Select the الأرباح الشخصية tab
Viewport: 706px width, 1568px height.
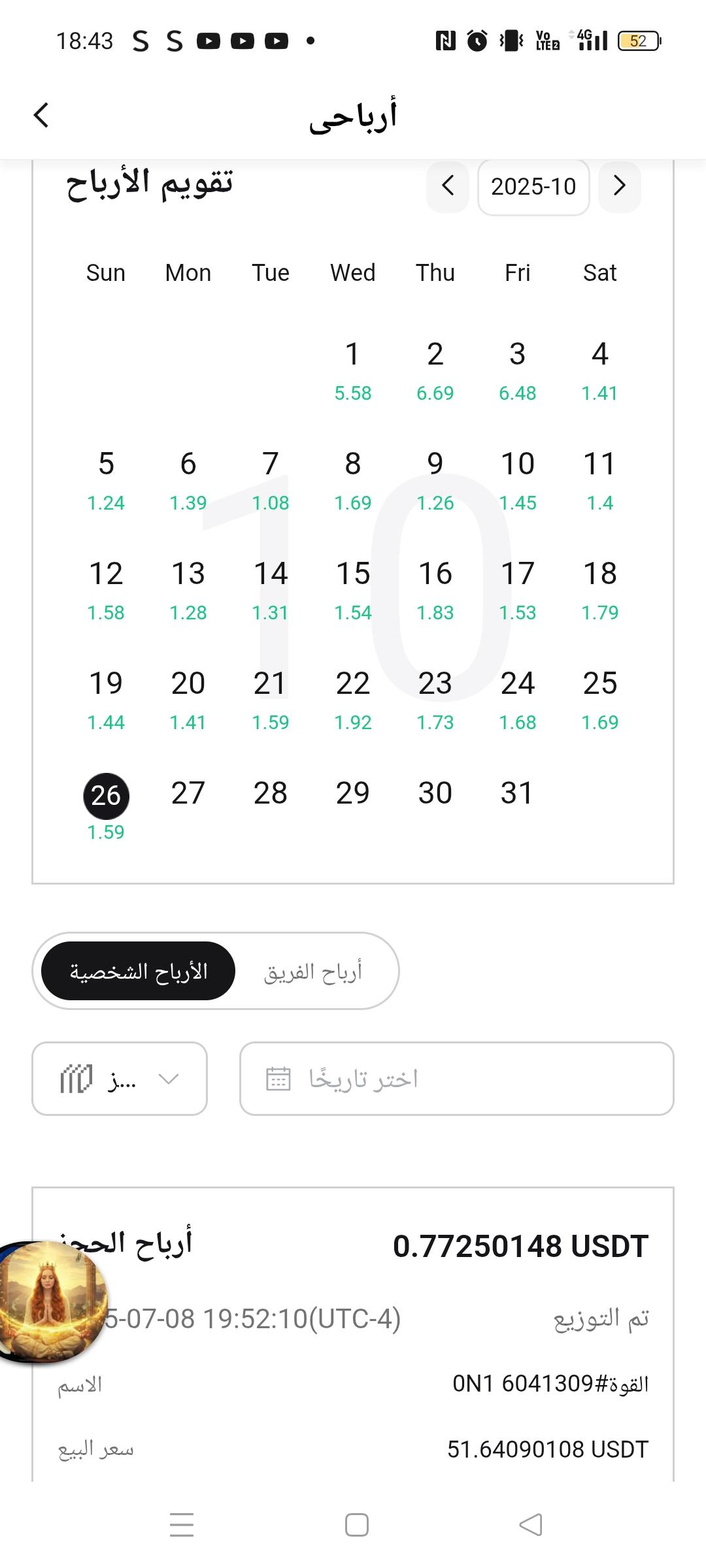pyautogui.click(x=138, y=971)
